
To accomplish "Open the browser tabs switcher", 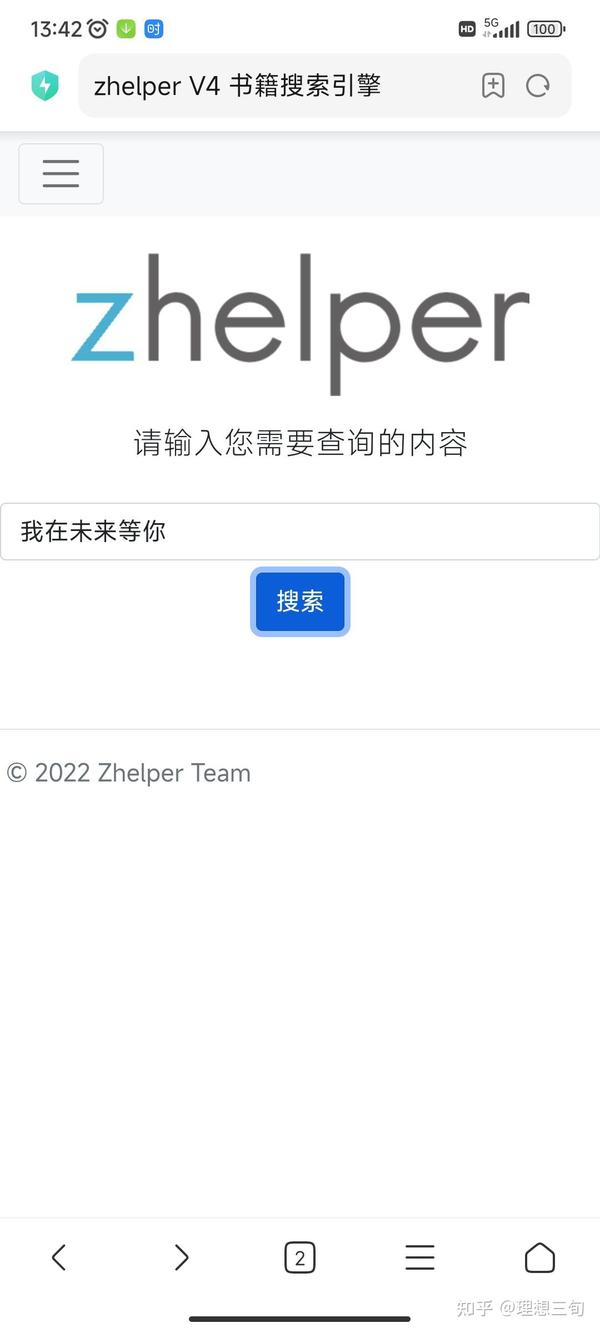I will [x=300, y=1257].
